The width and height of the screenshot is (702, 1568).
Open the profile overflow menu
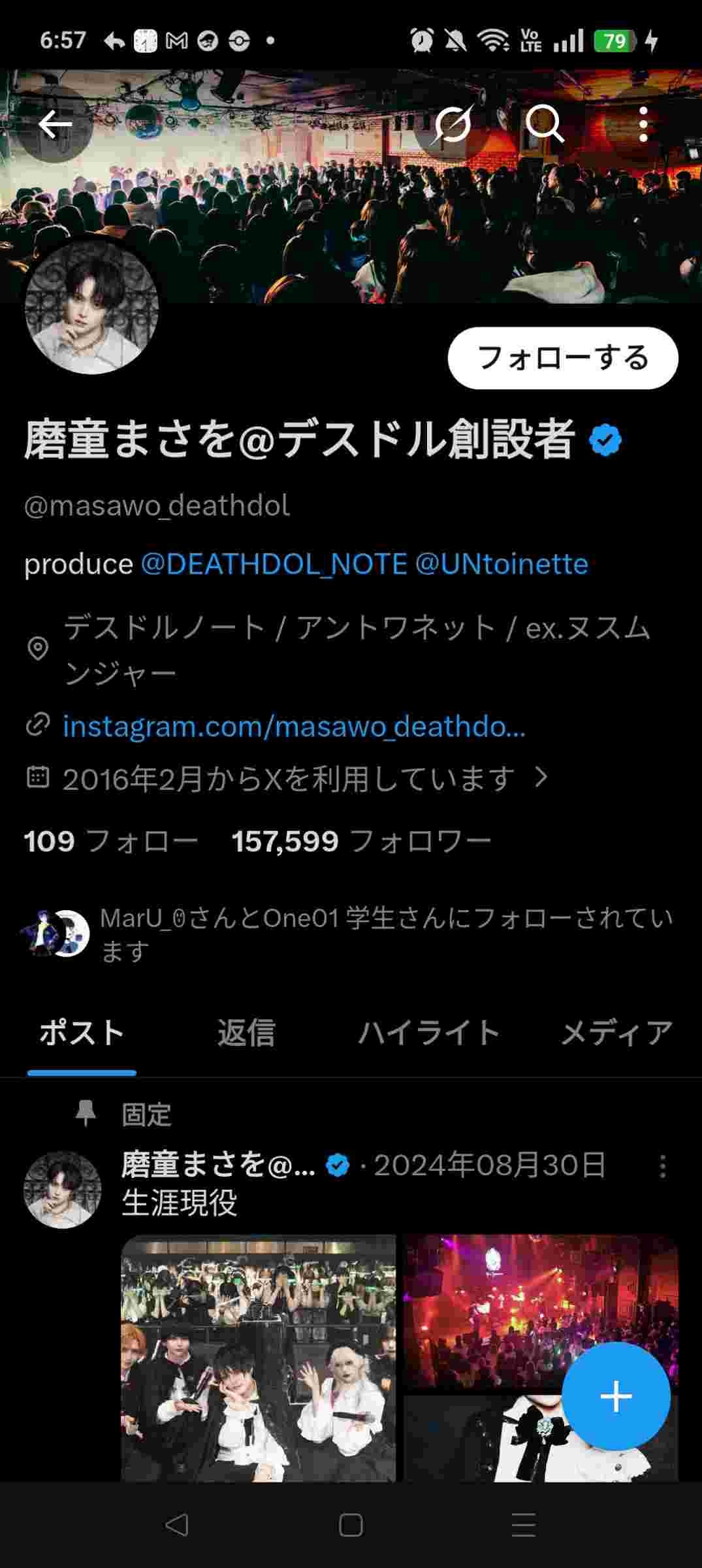[x=643, y=124]
